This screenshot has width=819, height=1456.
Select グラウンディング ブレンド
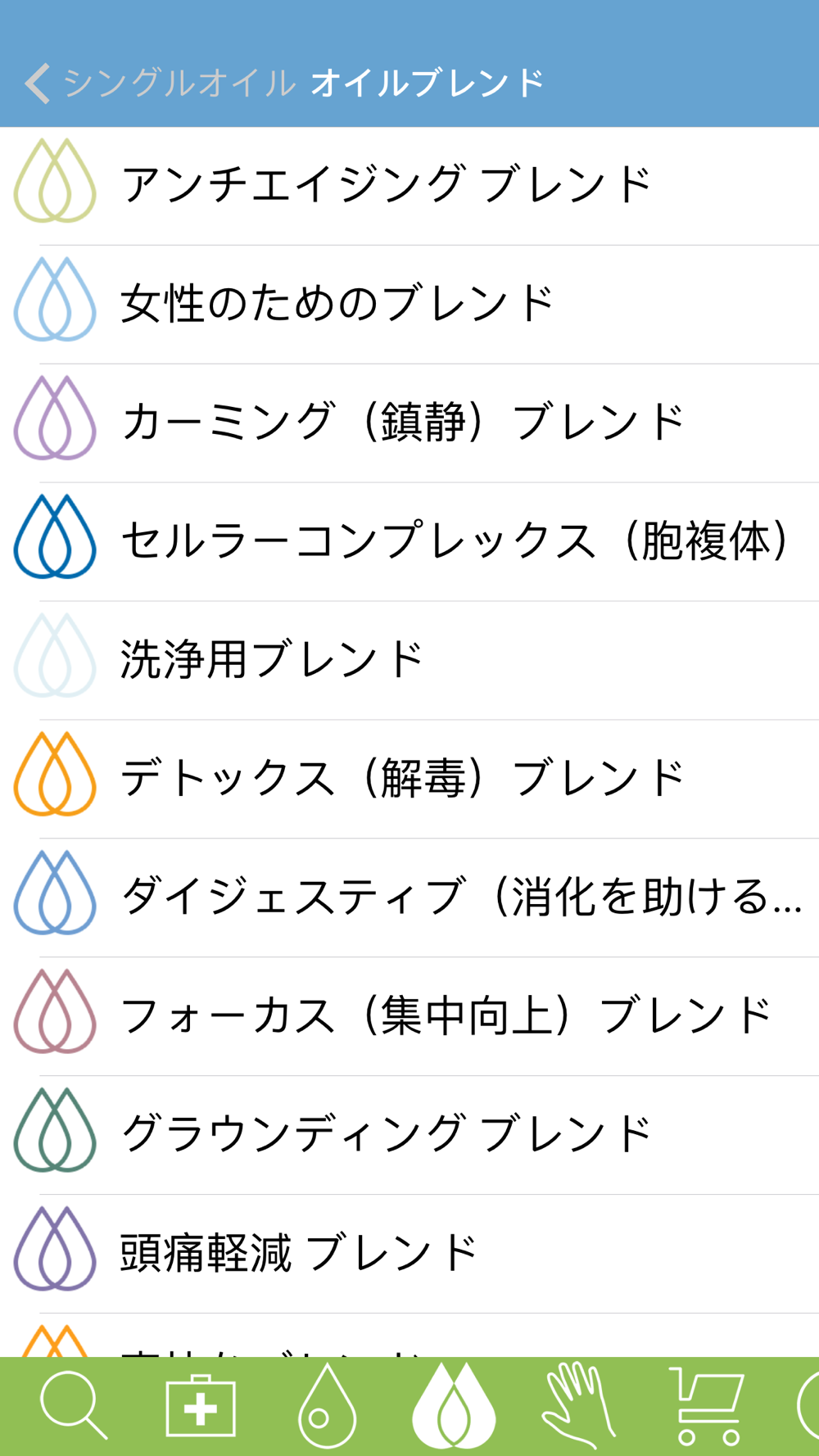coord(409,1136)
